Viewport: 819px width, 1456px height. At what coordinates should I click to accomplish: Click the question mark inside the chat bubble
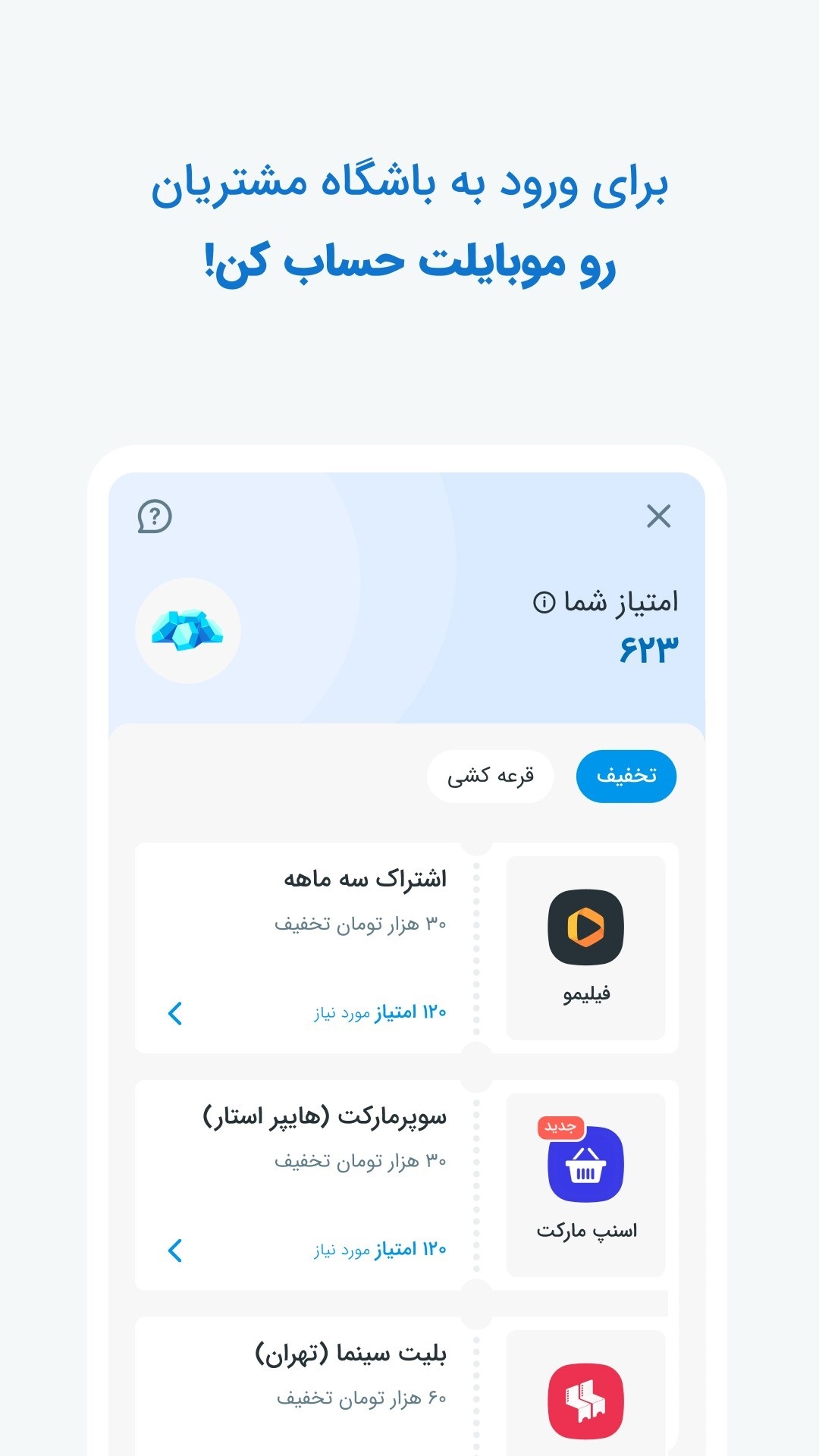155,518
